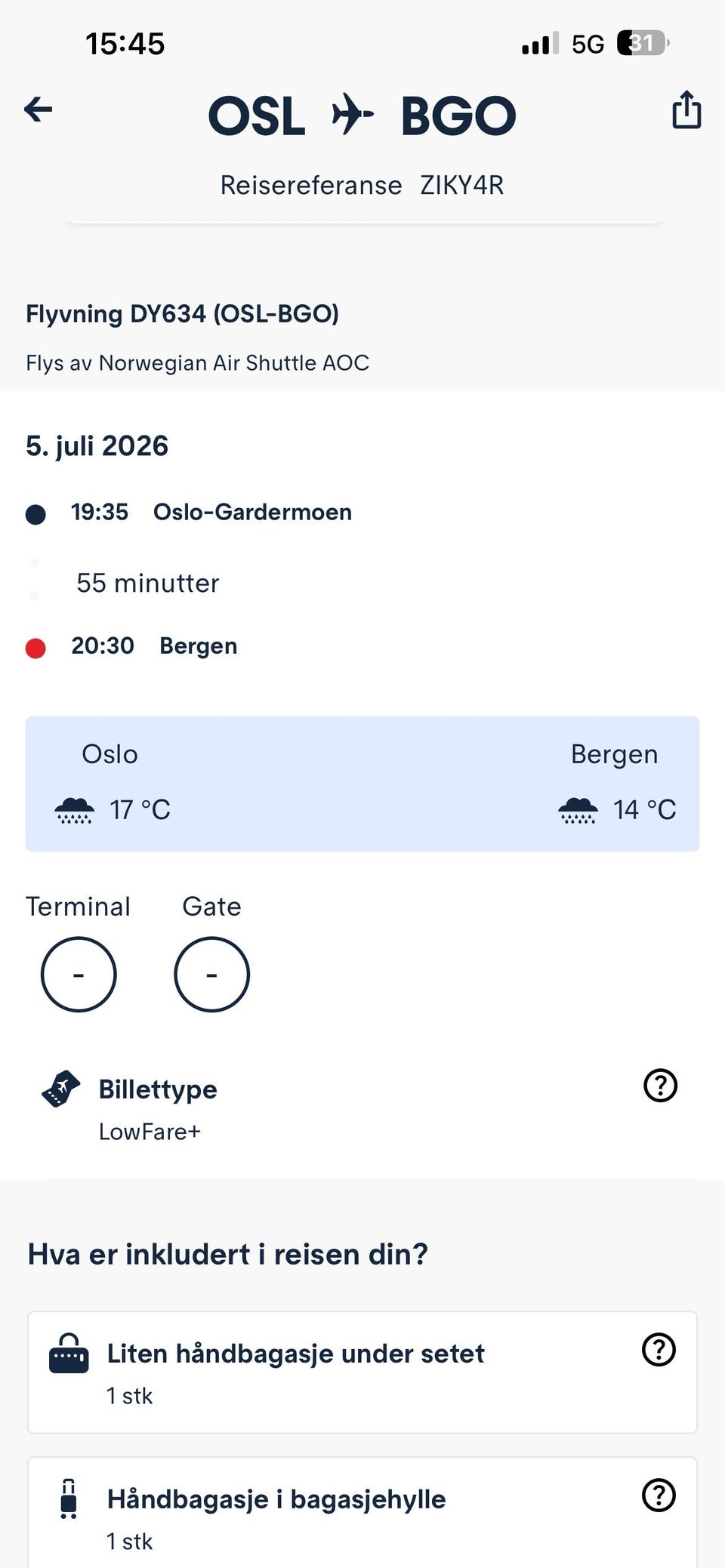This screenshot has height=1568, width=725.
Task: Share the OSL to BGO trip details
Action: pos(686,110)
